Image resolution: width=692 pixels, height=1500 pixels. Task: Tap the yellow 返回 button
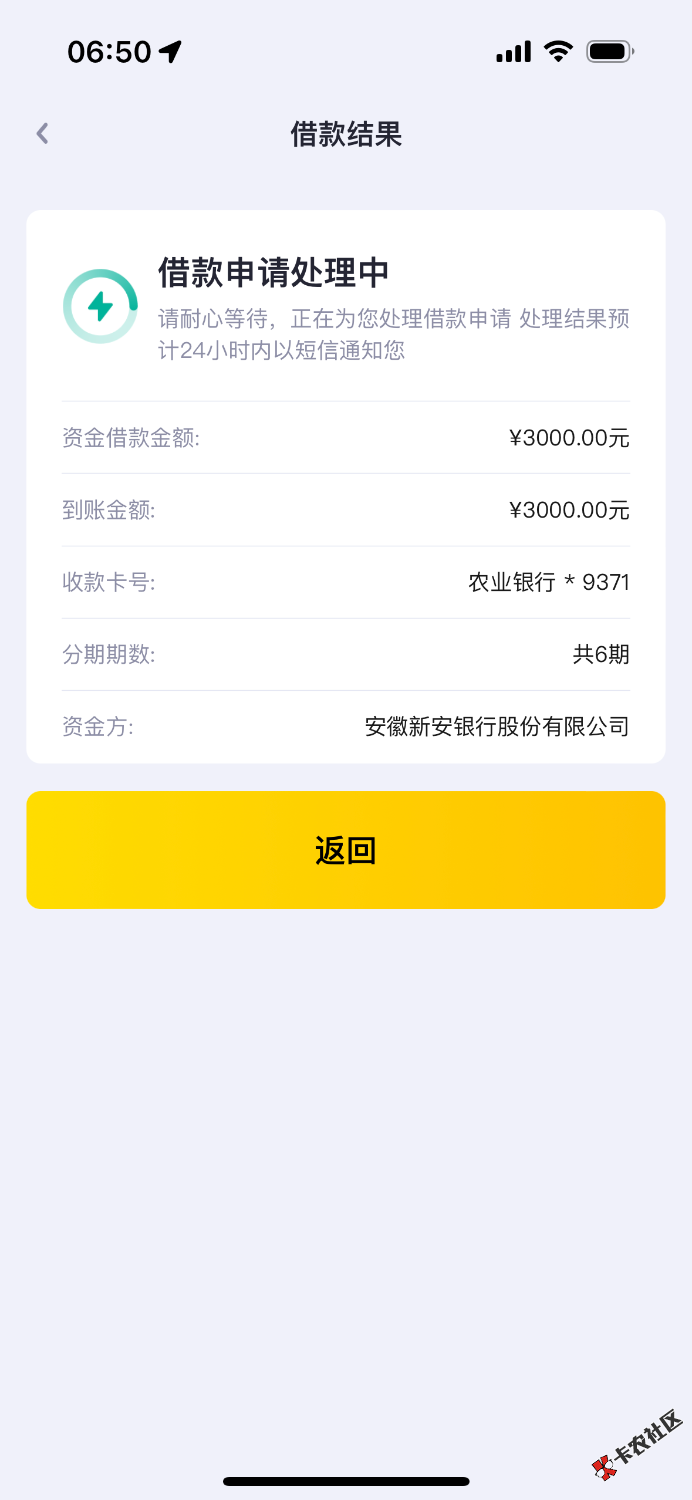tap(346, 850)
